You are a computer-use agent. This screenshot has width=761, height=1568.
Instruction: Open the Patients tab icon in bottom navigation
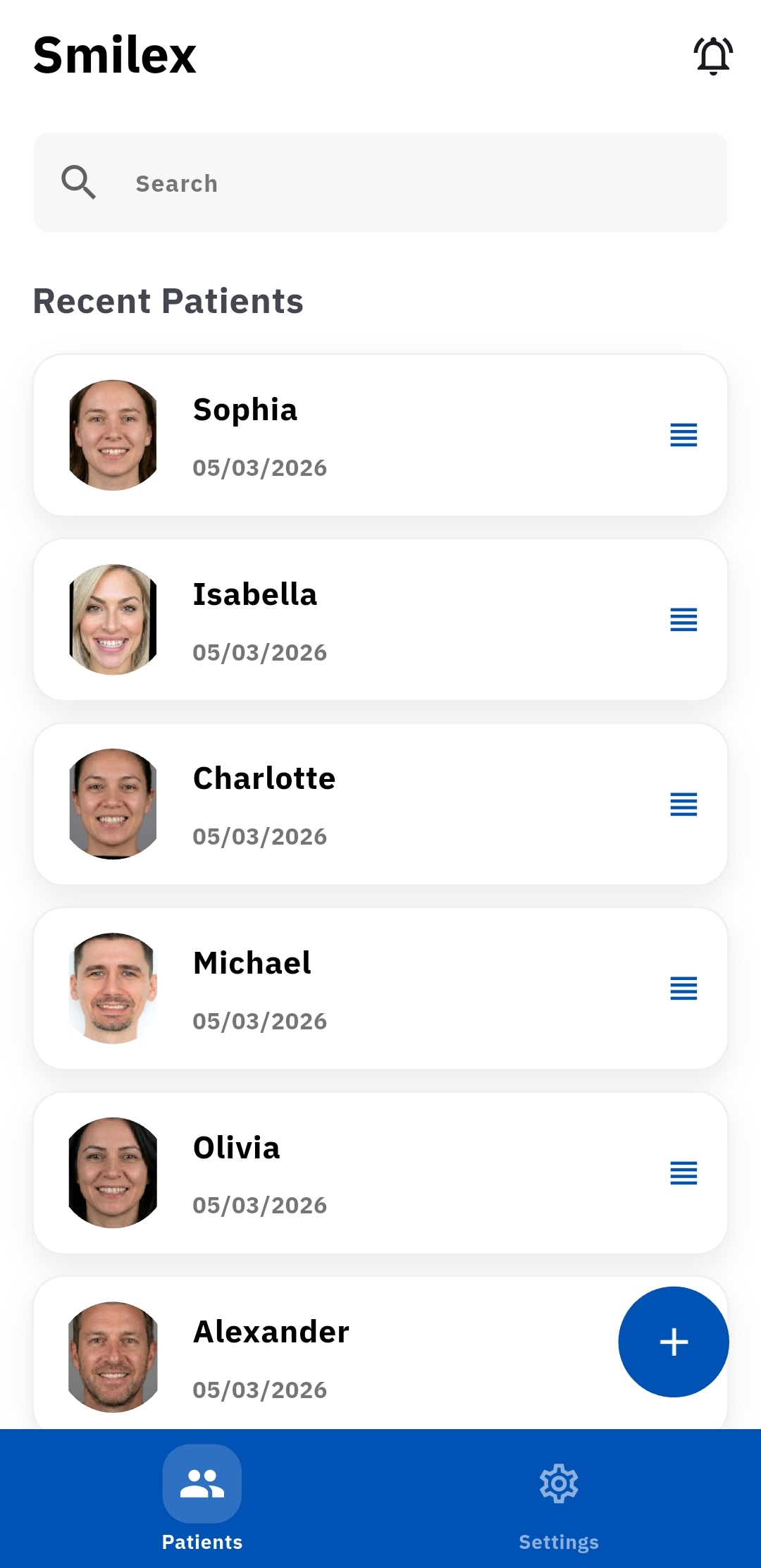tap(202, 1483)
